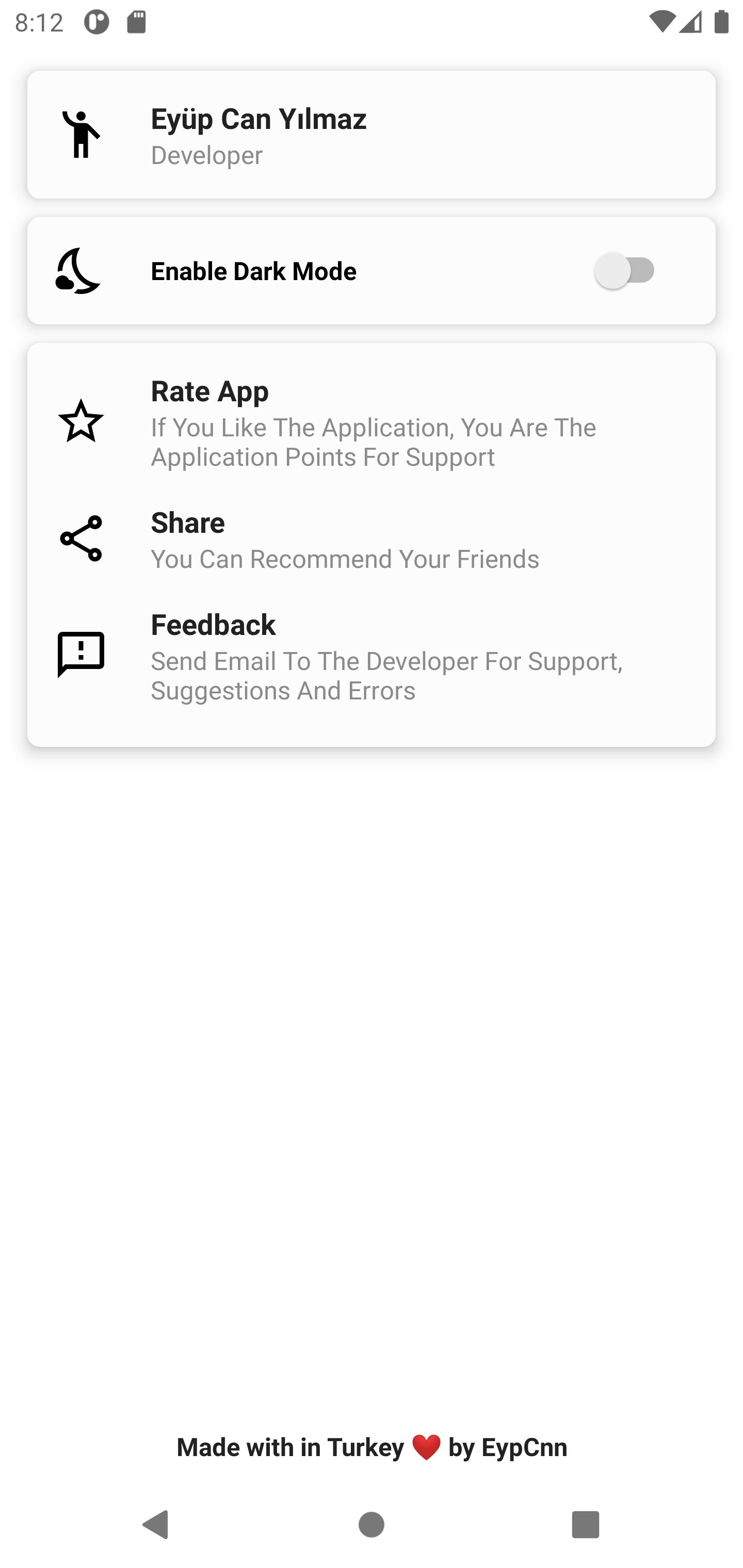
Task: Return to the home screen
Action: tap(372, 1525)
